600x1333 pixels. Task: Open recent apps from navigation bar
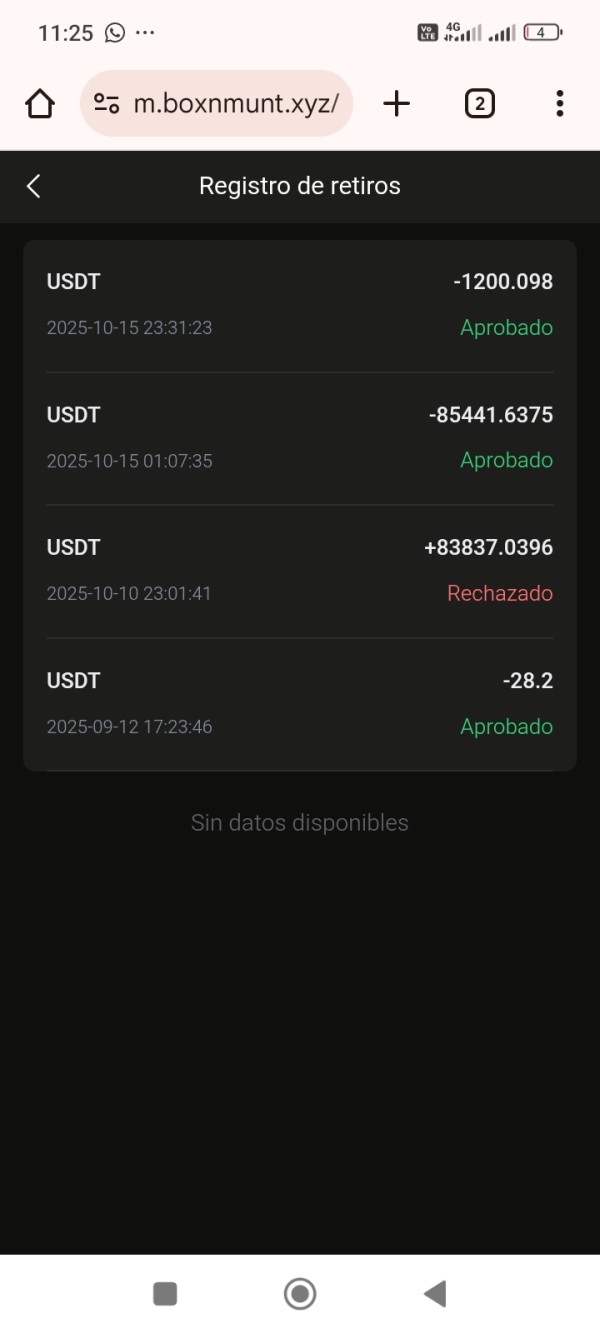coord(165,1293)
